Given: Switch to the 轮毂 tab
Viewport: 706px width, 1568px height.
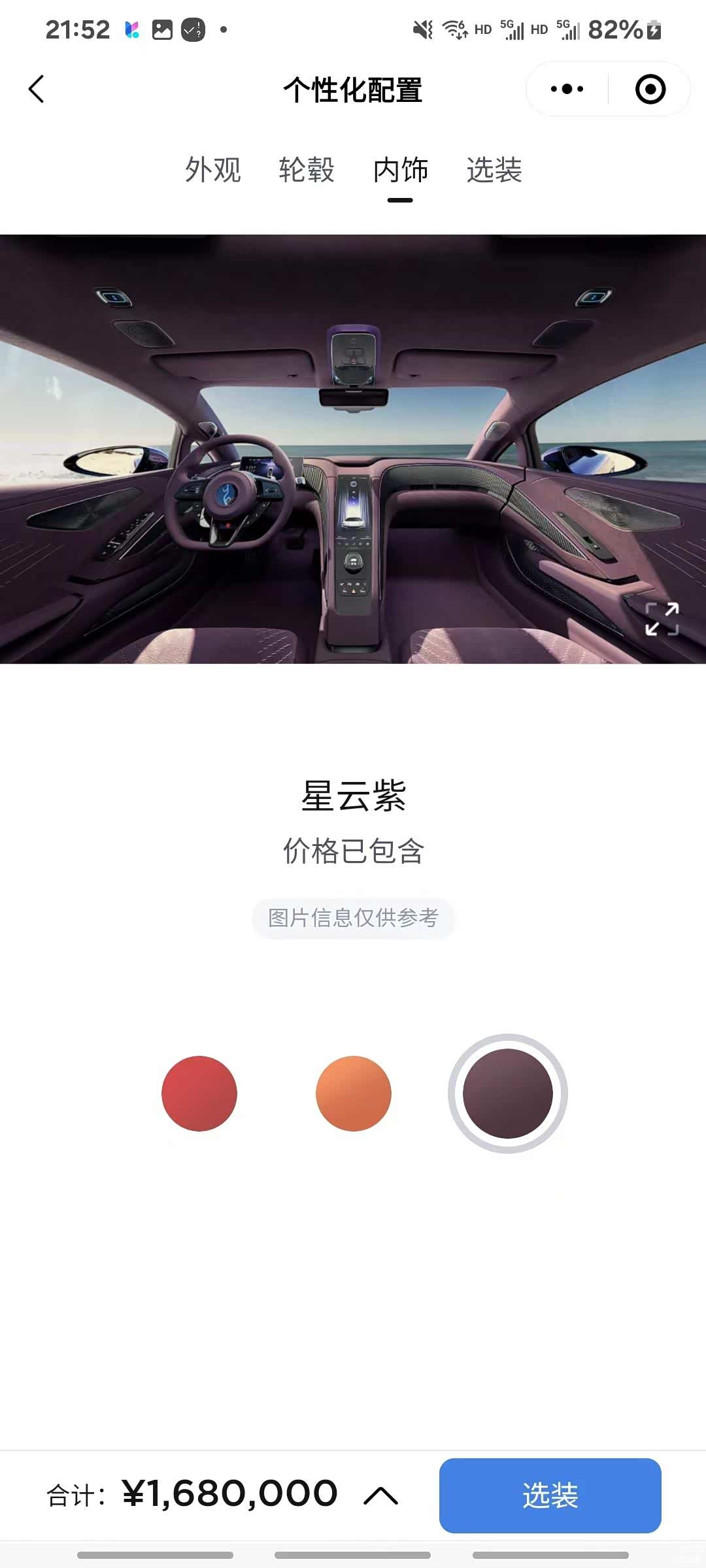Looking at the screenshot, I should (307, 170).
